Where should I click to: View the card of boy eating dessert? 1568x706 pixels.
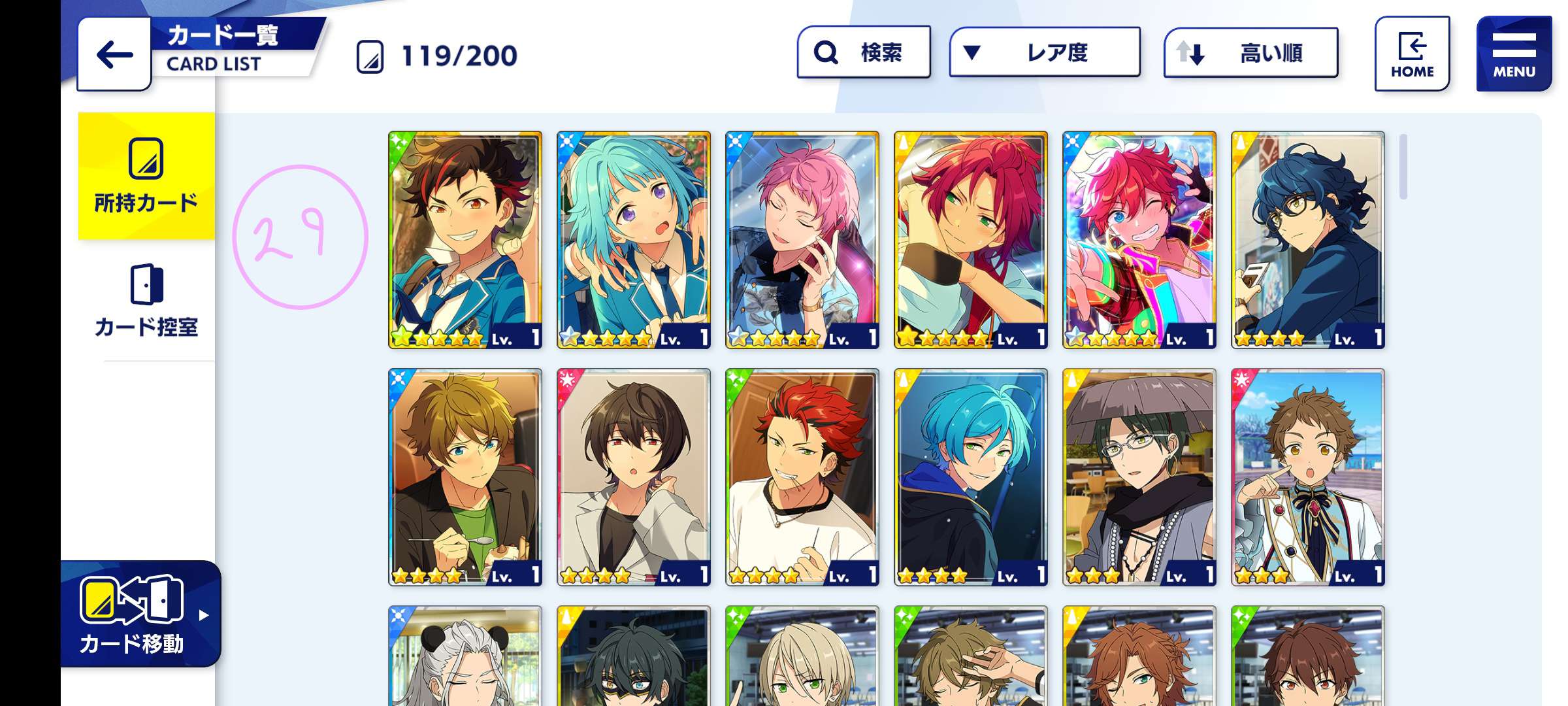click(465, 477)
